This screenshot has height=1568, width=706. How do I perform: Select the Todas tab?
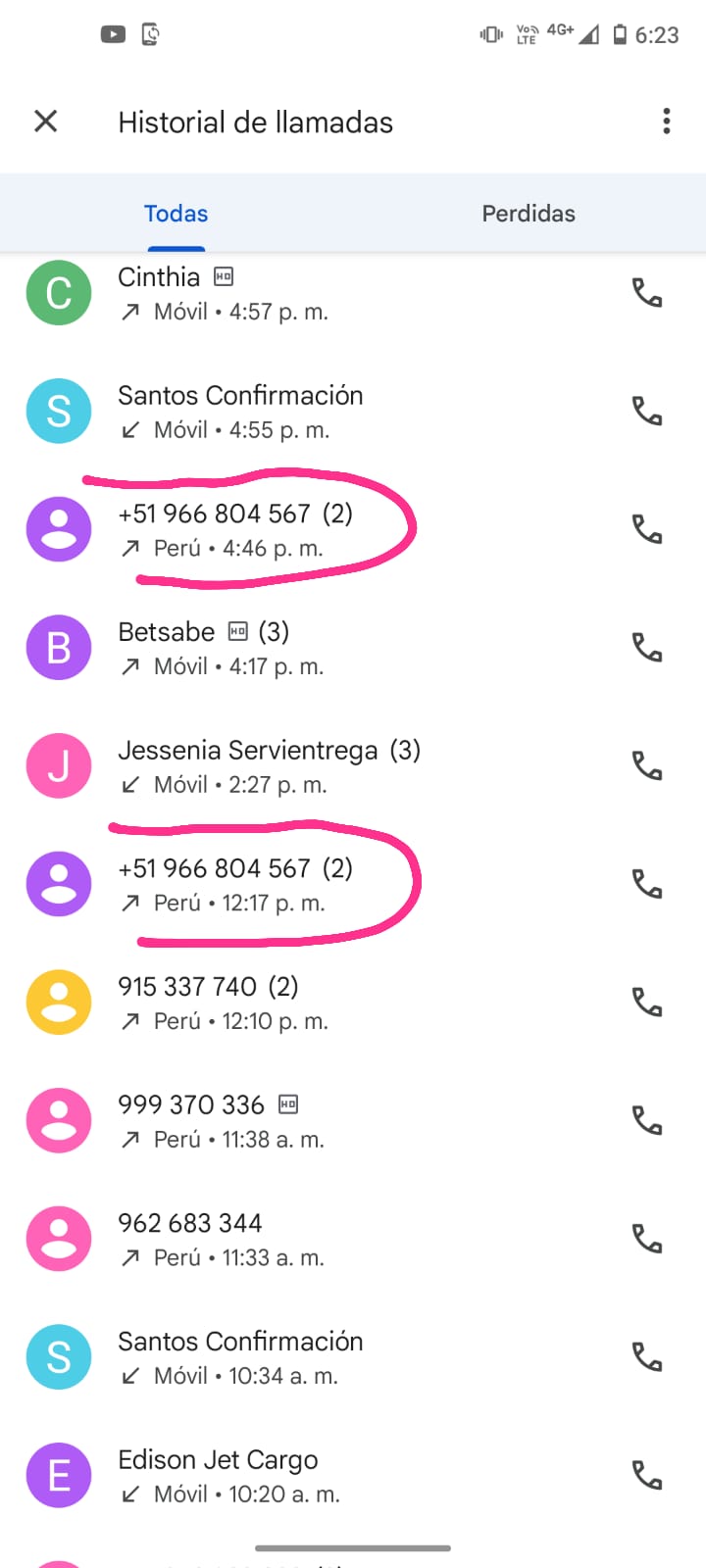176,214
